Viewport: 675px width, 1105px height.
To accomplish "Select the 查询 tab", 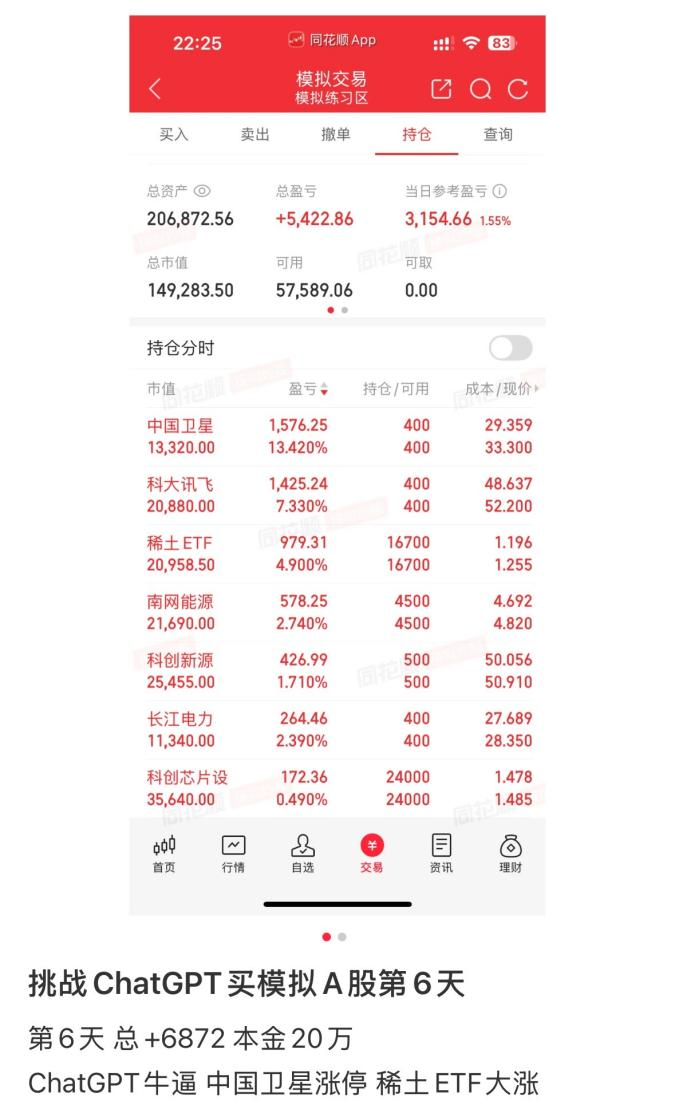I will tap(497, 134).
